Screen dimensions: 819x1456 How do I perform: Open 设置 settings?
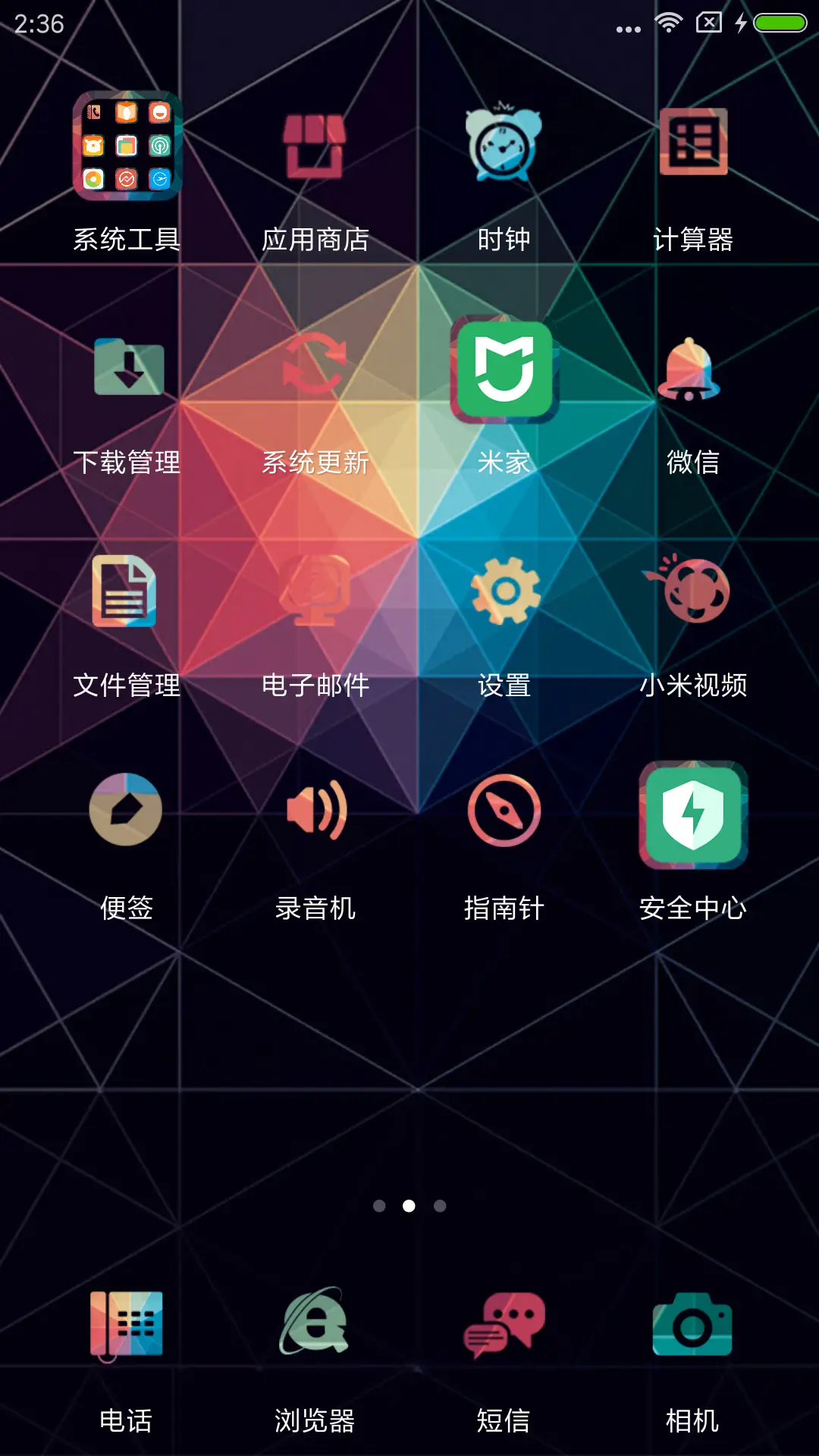tap(505, 591)
